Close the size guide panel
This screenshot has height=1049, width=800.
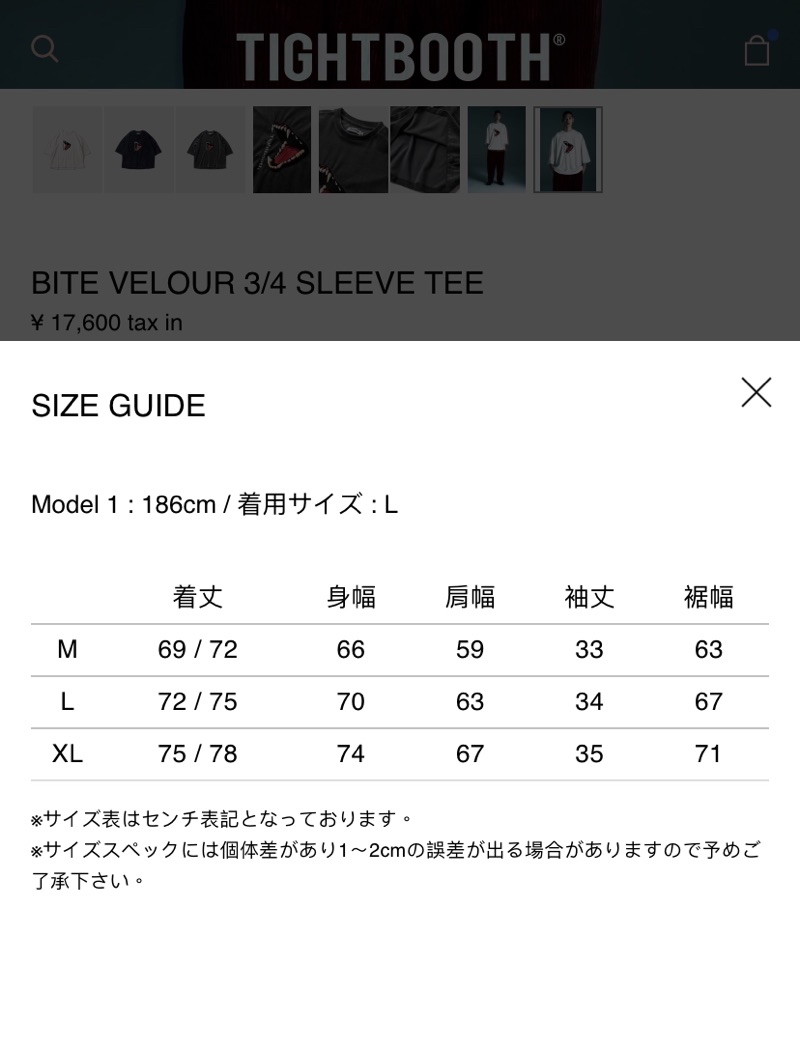[x=756, y=392]
